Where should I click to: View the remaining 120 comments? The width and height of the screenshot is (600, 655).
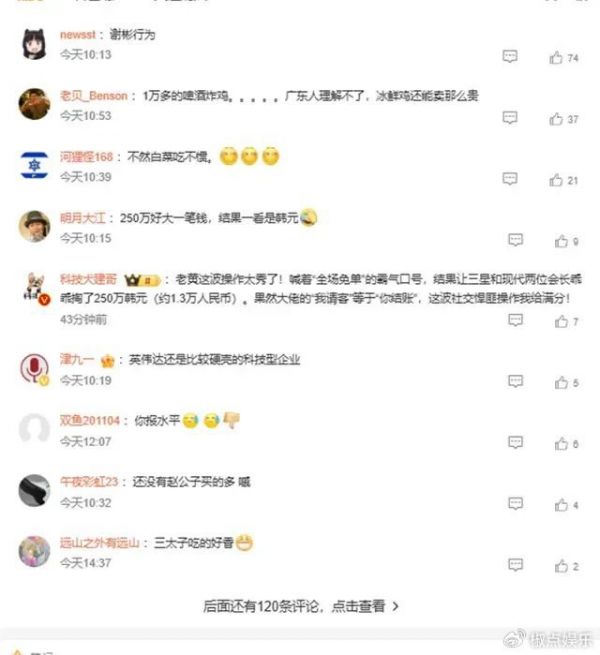tap(301, 605)
